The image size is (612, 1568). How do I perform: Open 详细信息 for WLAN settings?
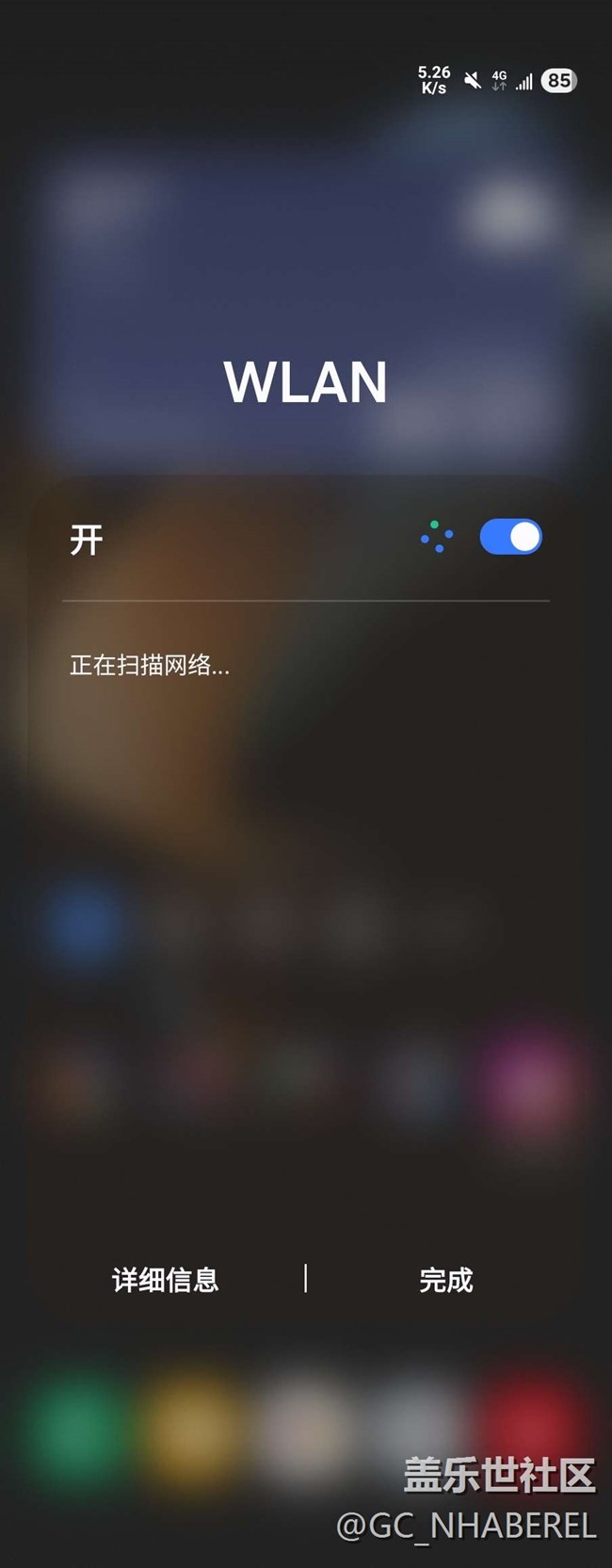click(166, 1280)
